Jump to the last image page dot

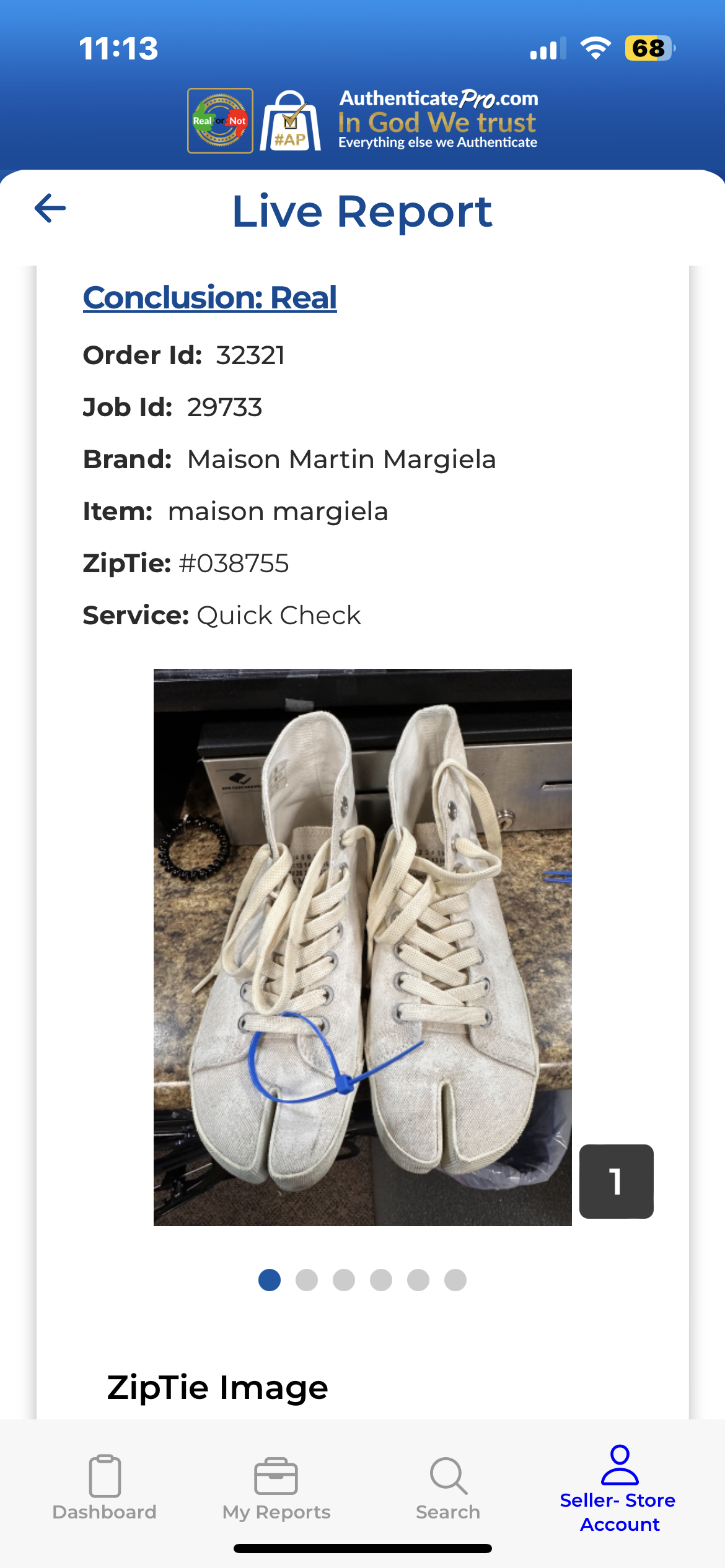pos(455,1279)
